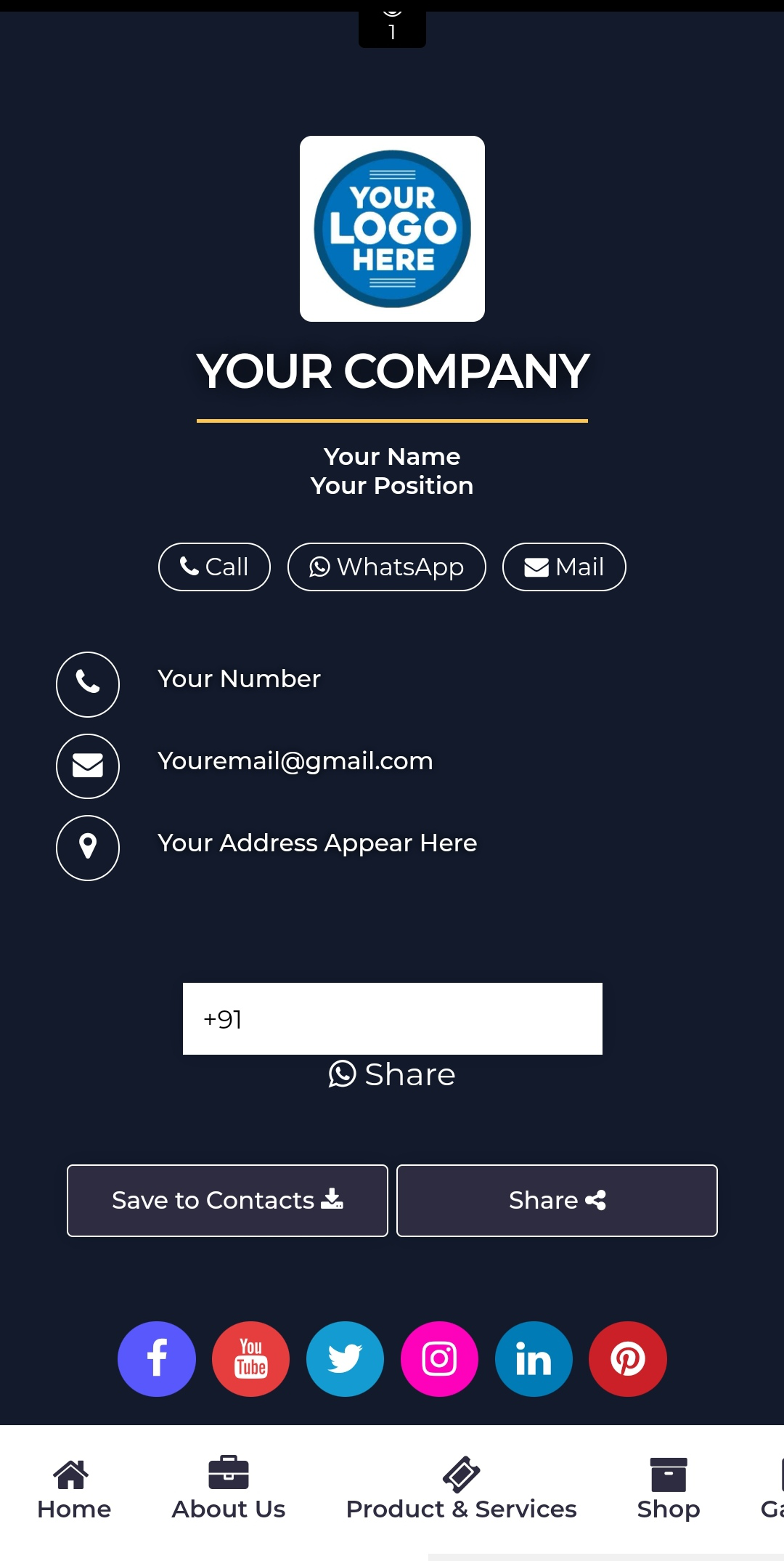Screen dimensions: 784x1561
Task: Save to Contacts
Action: coord(227,1200)
